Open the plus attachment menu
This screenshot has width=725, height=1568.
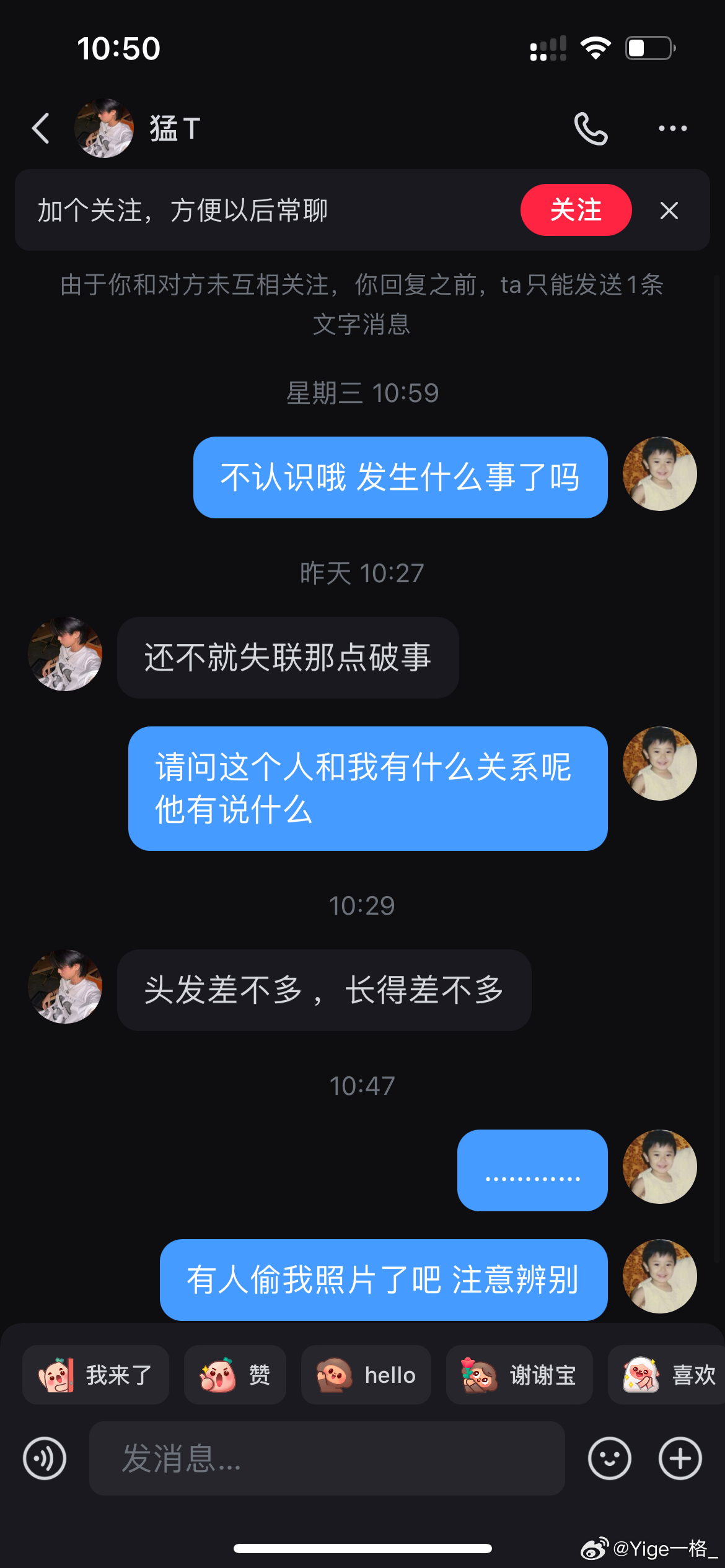[680, 1458]
